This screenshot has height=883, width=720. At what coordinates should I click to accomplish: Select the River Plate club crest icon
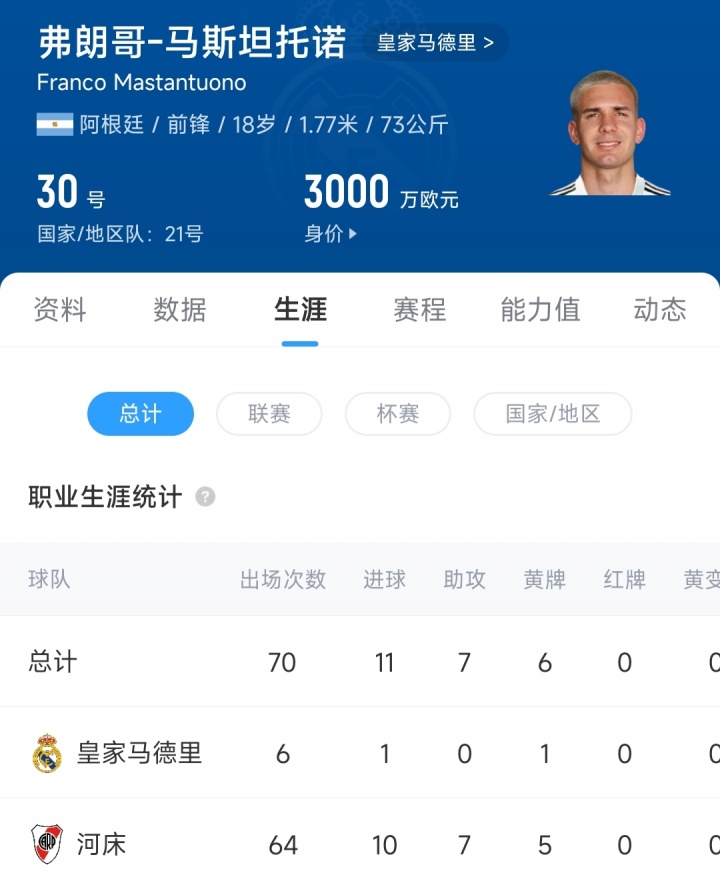coord(46,843)
